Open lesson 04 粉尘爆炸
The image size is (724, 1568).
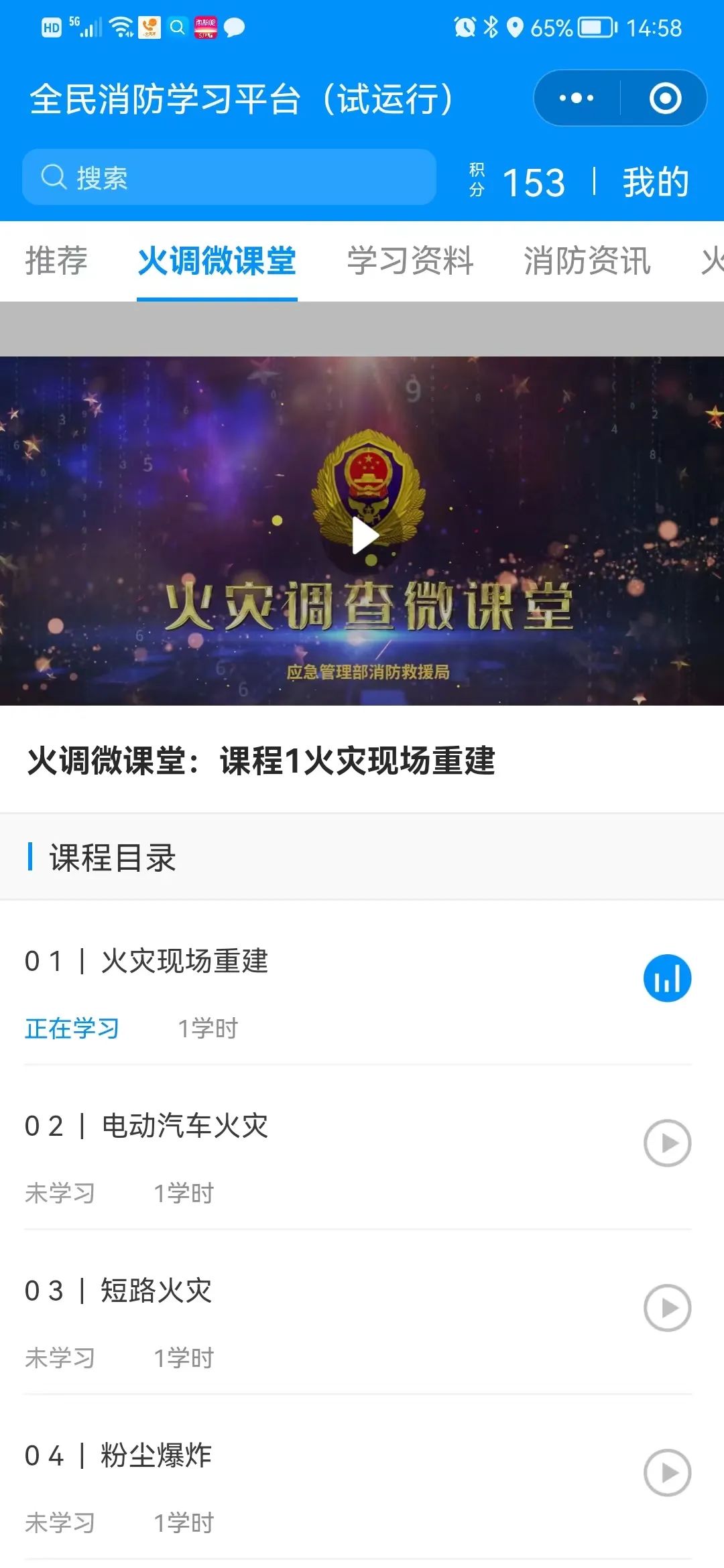pyautogui.click(x=156, y=1456)
